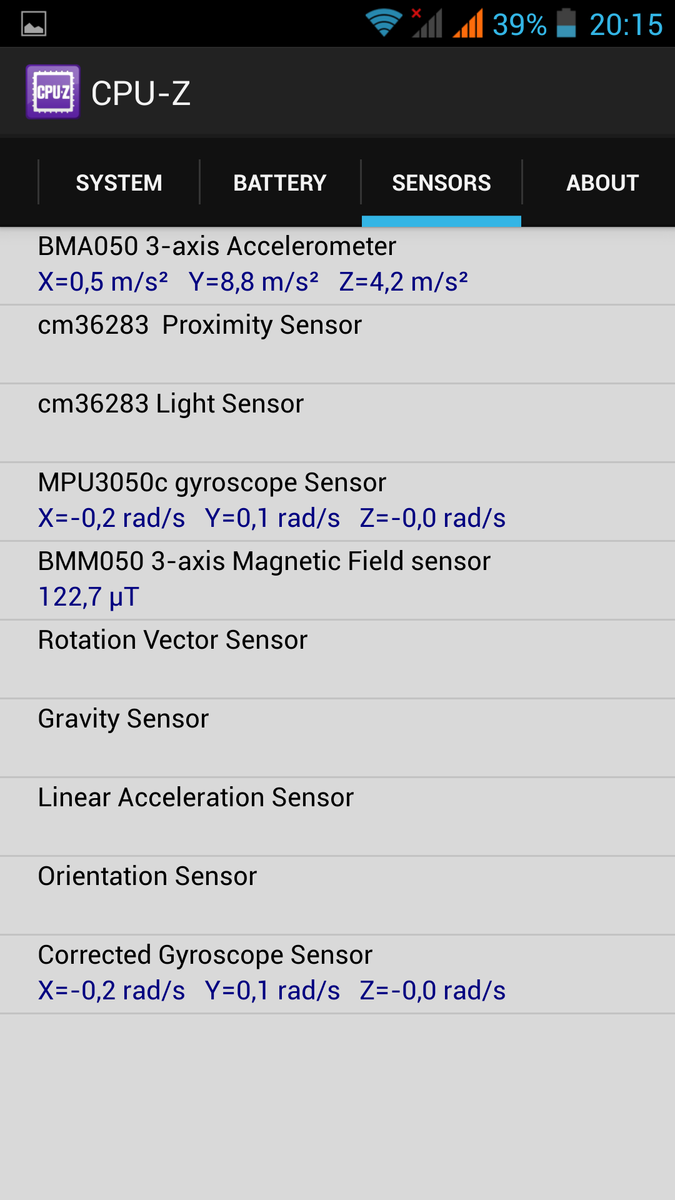
Task: Open the Battery tab
Action: click(x=280, y=183)
